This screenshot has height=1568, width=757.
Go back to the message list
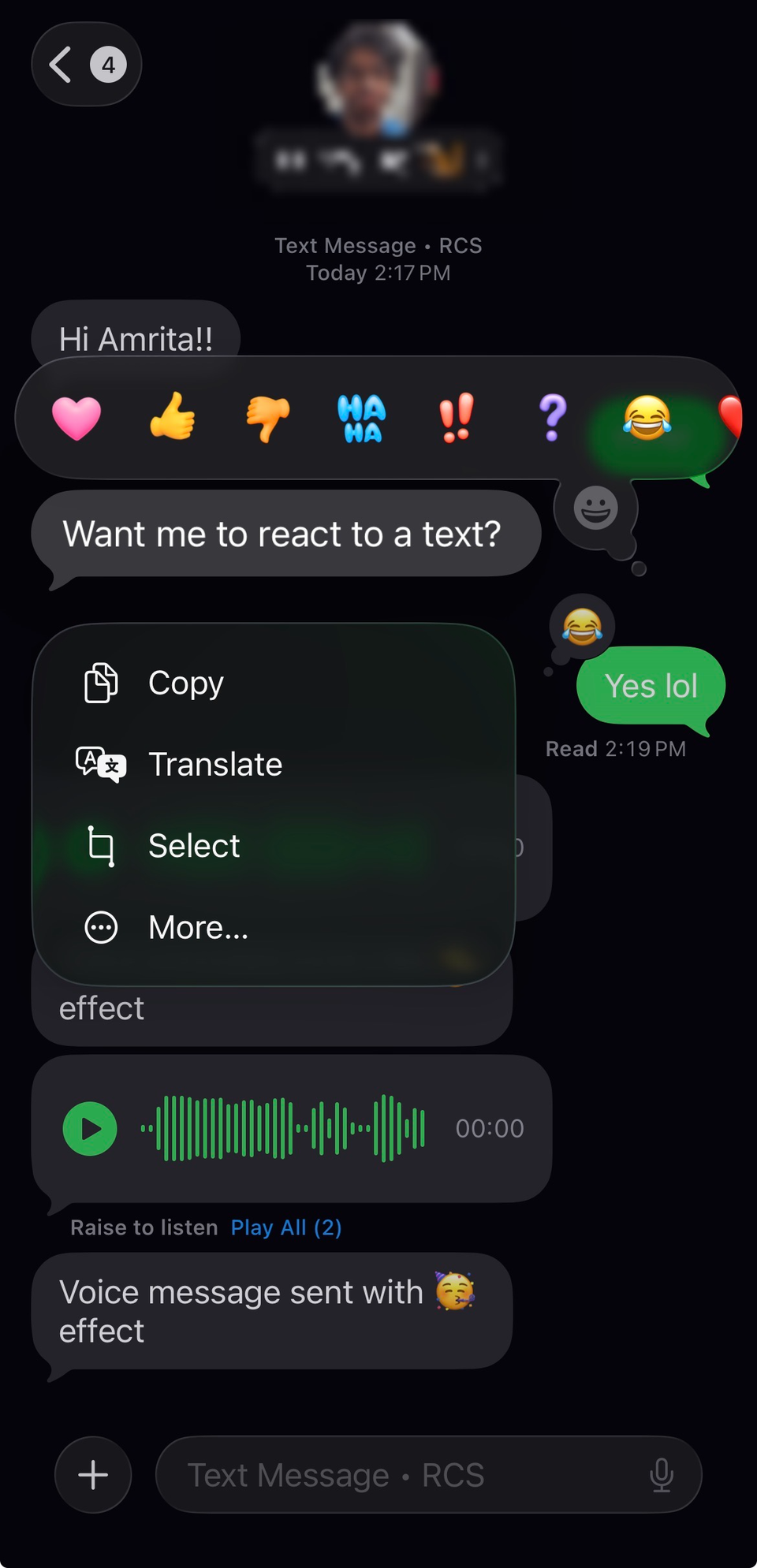(85, 65)
